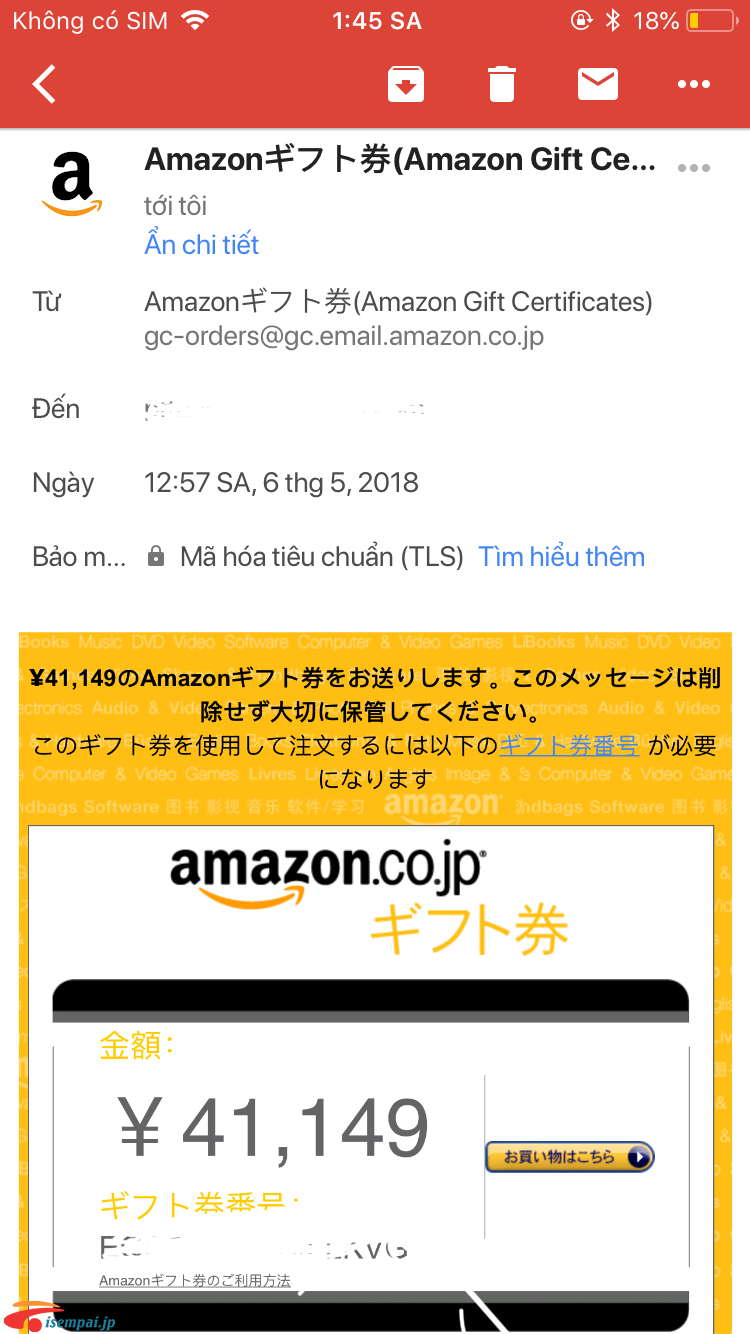Open the ギフト券番号 link
Image resolution: width=750 pixels, height=1334 pixels.
(568, 745)
